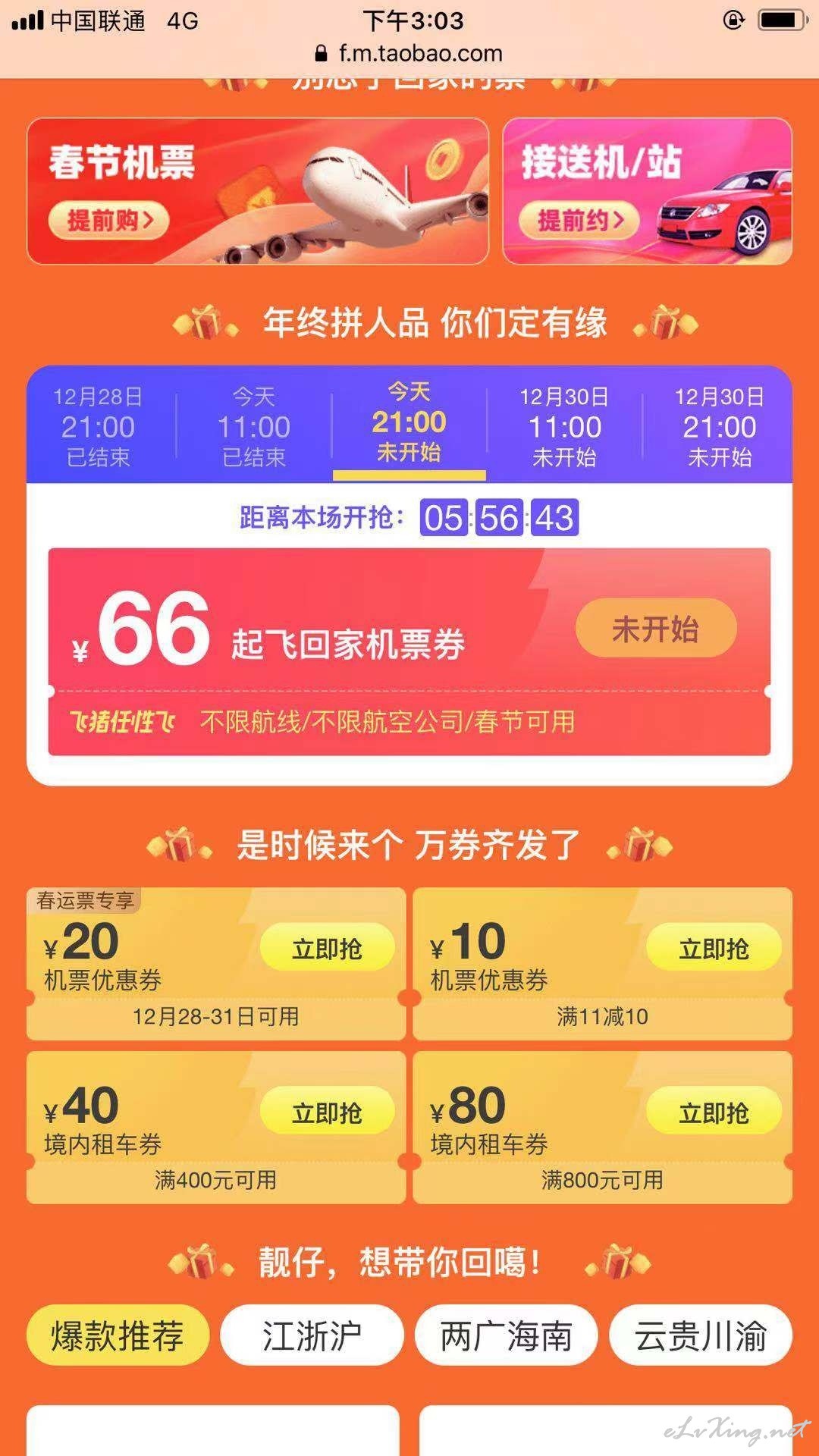The height and width of the screenshot is (1456, 819).
Task: Claim the ¥10 机票优惠券 coupon
Action: tap(714, 948)
